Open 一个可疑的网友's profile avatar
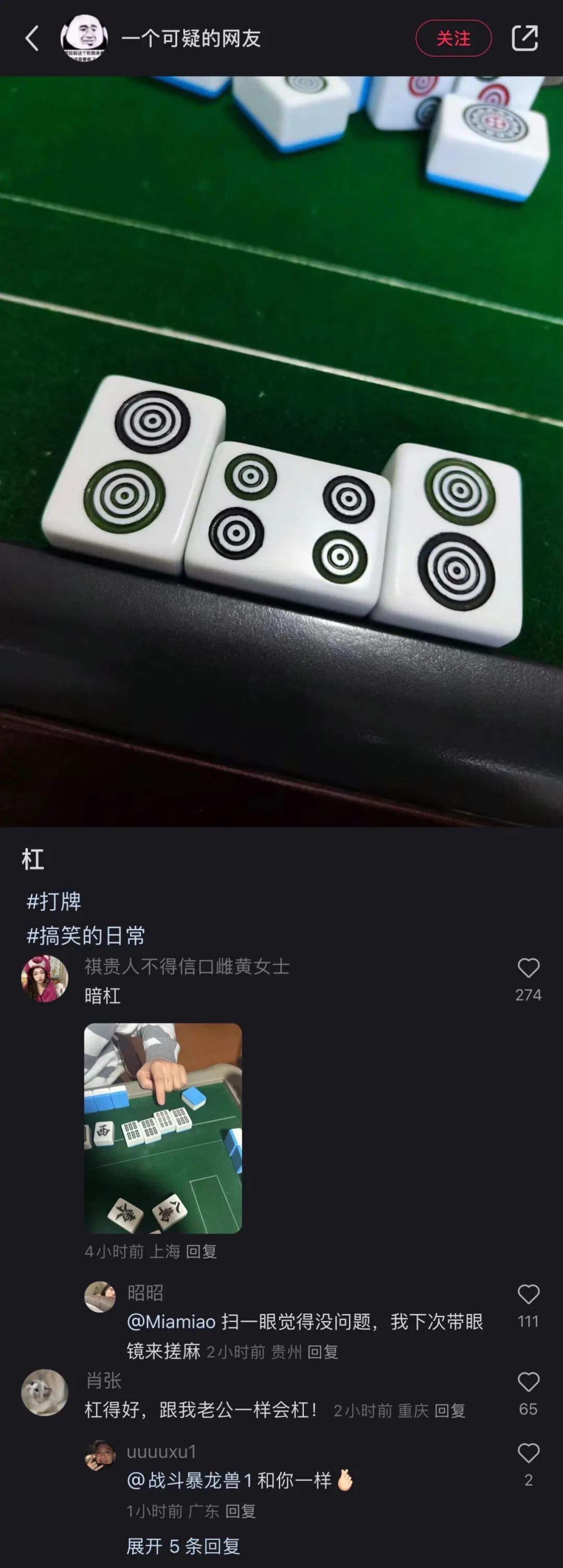The width and height of the screenshot is (563, 1568). [84, 39]
